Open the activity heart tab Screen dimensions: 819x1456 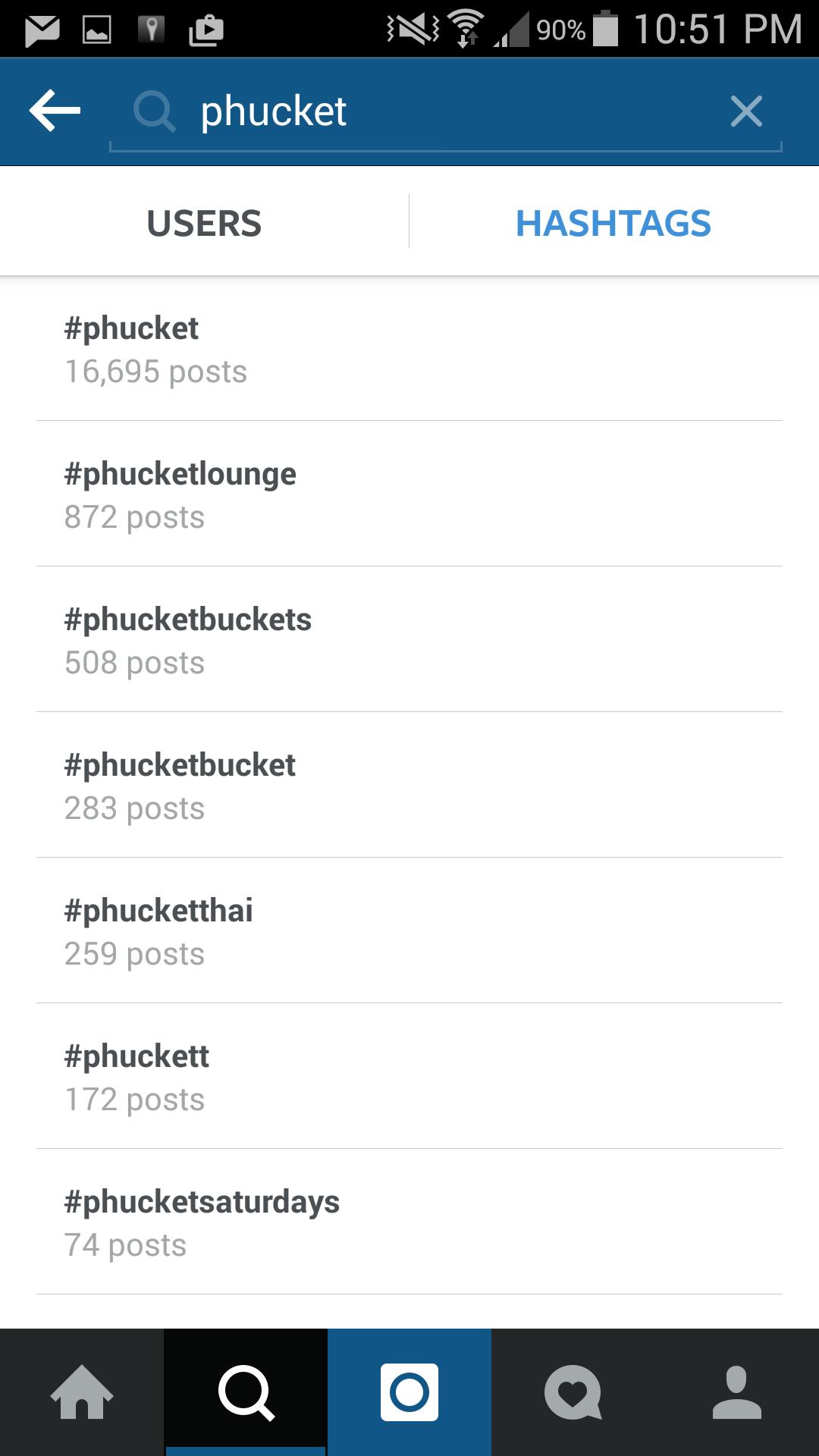tap(573, 1392)
